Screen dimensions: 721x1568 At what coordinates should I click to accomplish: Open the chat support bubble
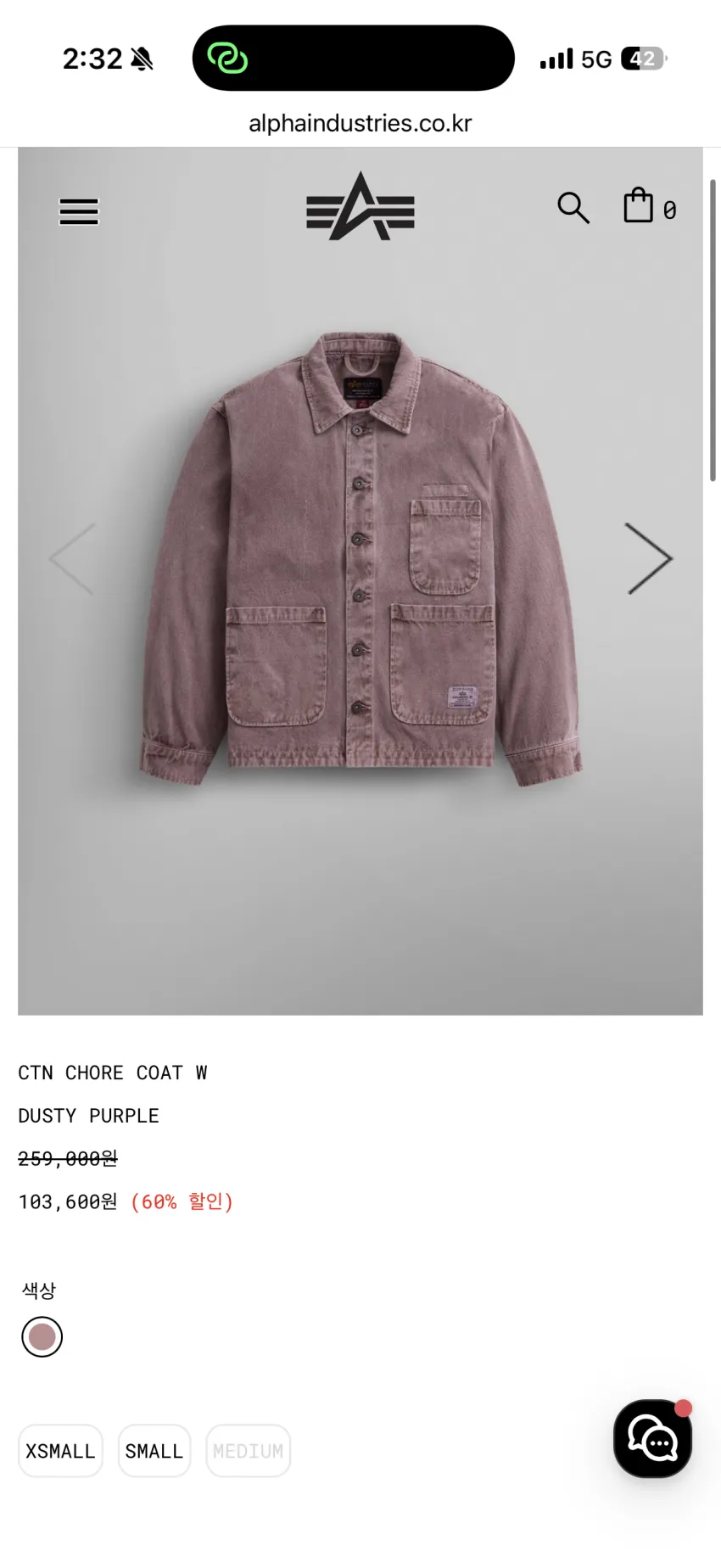coord(652,1439)
